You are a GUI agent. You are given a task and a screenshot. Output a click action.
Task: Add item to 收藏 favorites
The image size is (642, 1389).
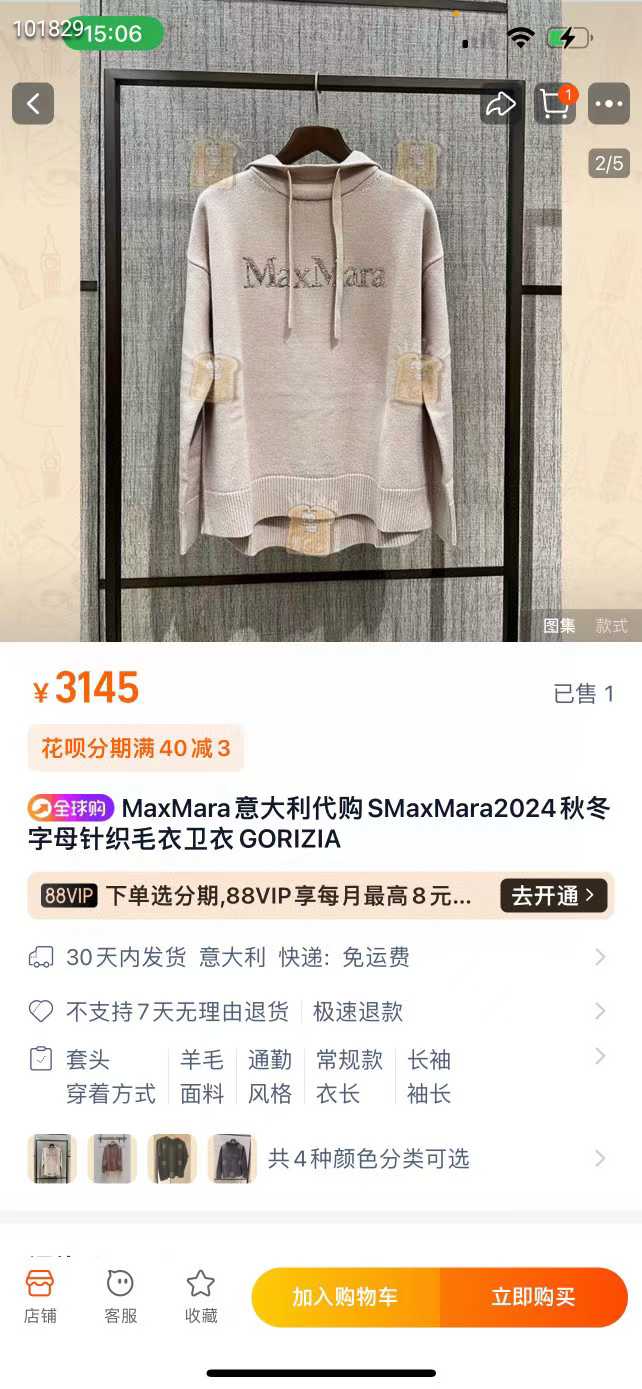(201, 1297)
